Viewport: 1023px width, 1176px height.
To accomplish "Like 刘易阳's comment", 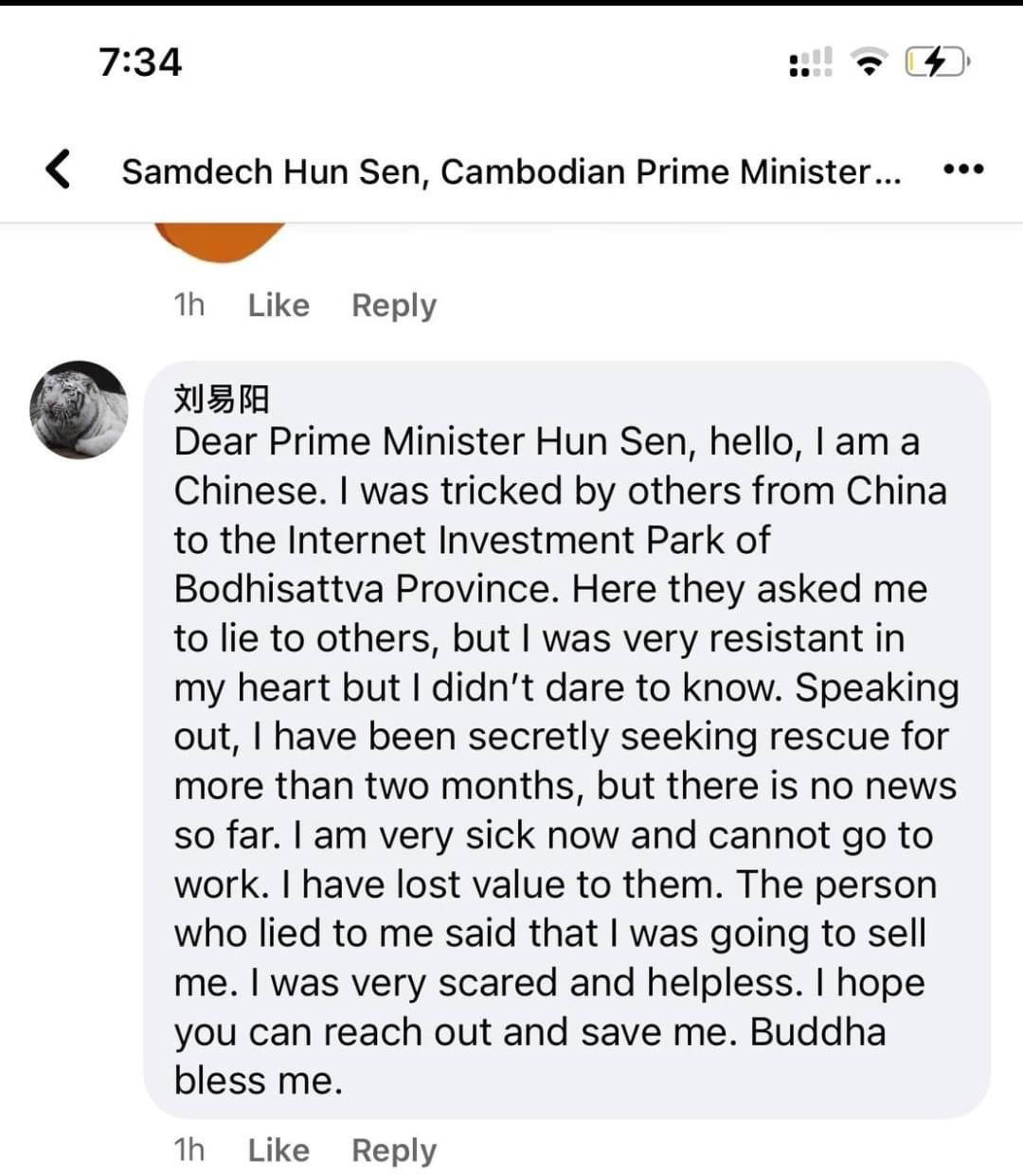I will coord(278,1149).
